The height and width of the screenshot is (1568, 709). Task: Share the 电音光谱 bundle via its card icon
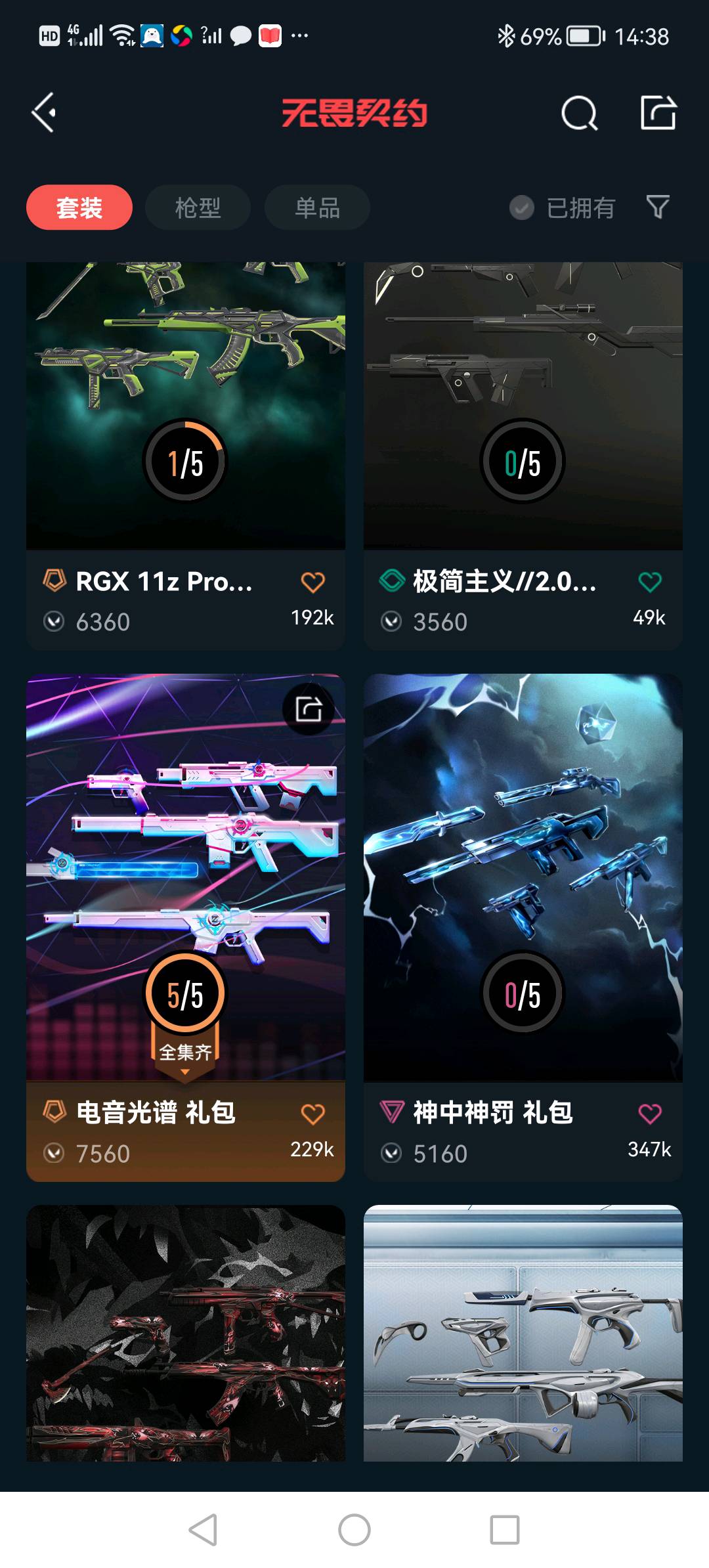(x=308, y=709)
